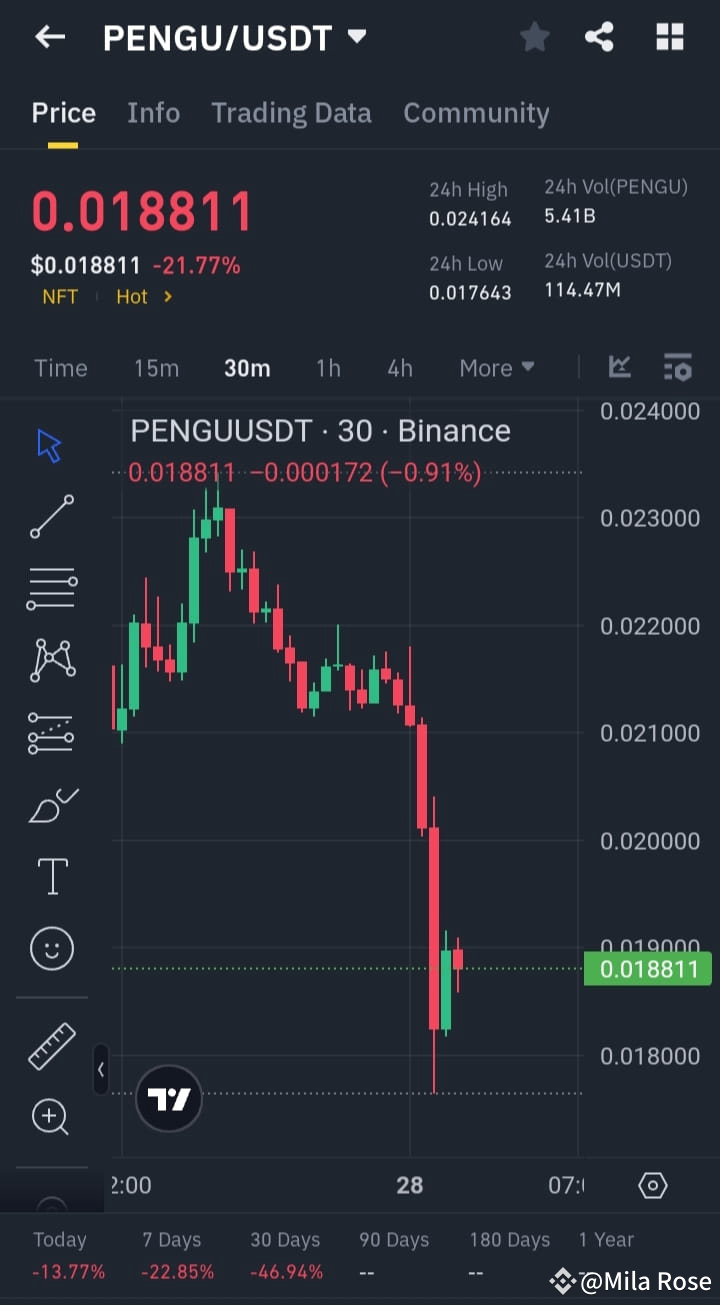
Task: Open the horizontal lines tool
Action: click(x=50, y=588)
